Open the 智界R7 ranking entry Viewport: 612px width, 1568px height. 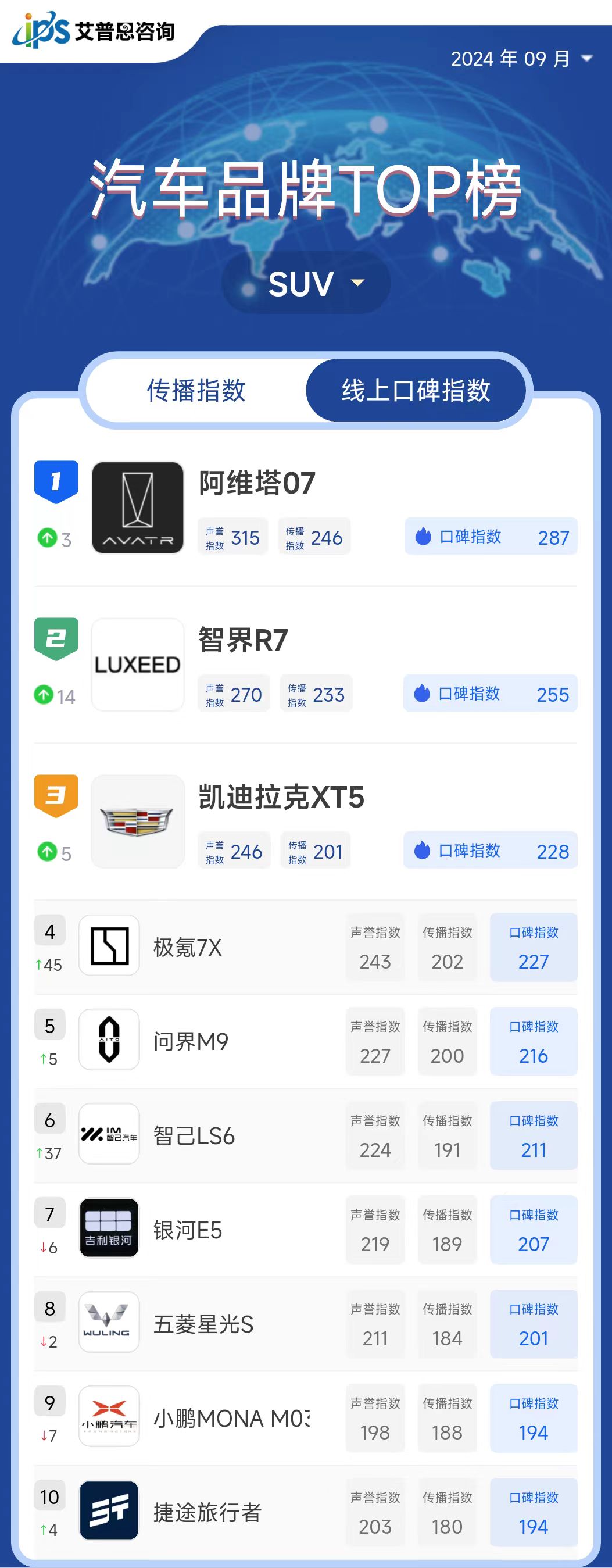(x=244, y=640)
